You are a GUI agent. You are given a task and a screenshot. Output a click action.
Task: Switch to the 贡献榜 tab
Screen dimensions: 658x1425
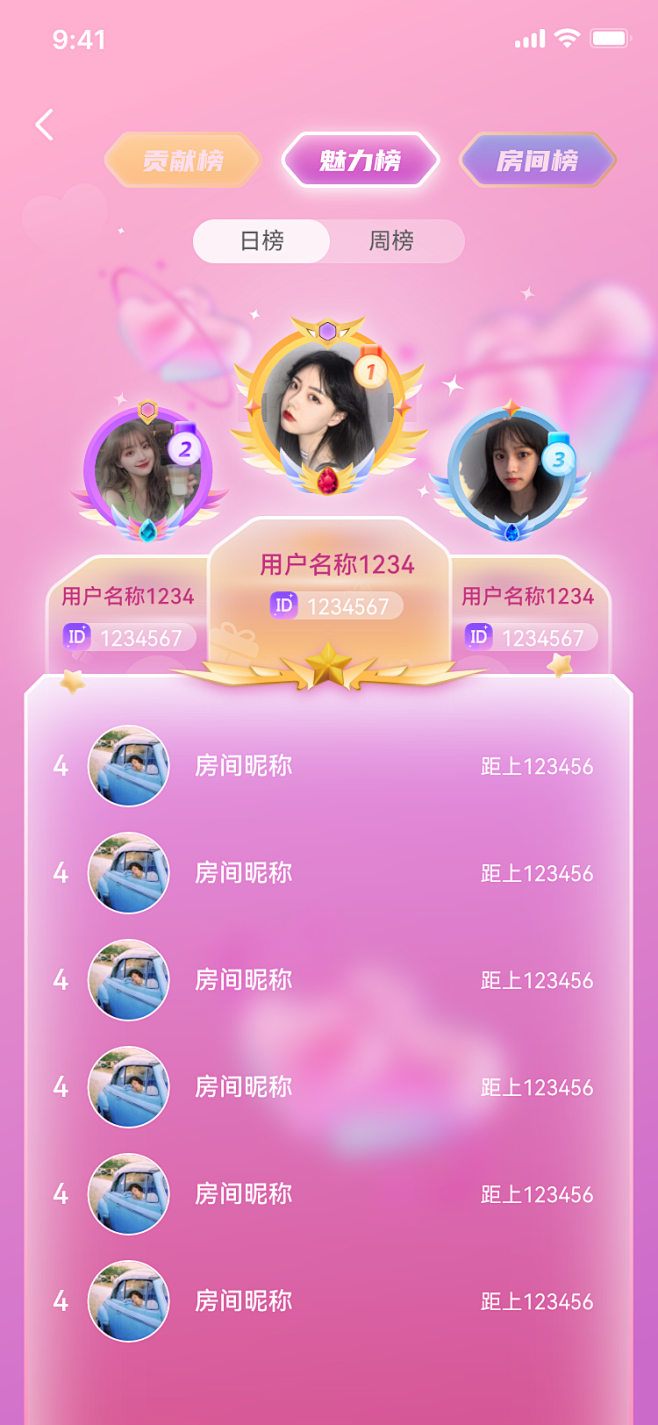pyautogui.click(x=182, y=160)
